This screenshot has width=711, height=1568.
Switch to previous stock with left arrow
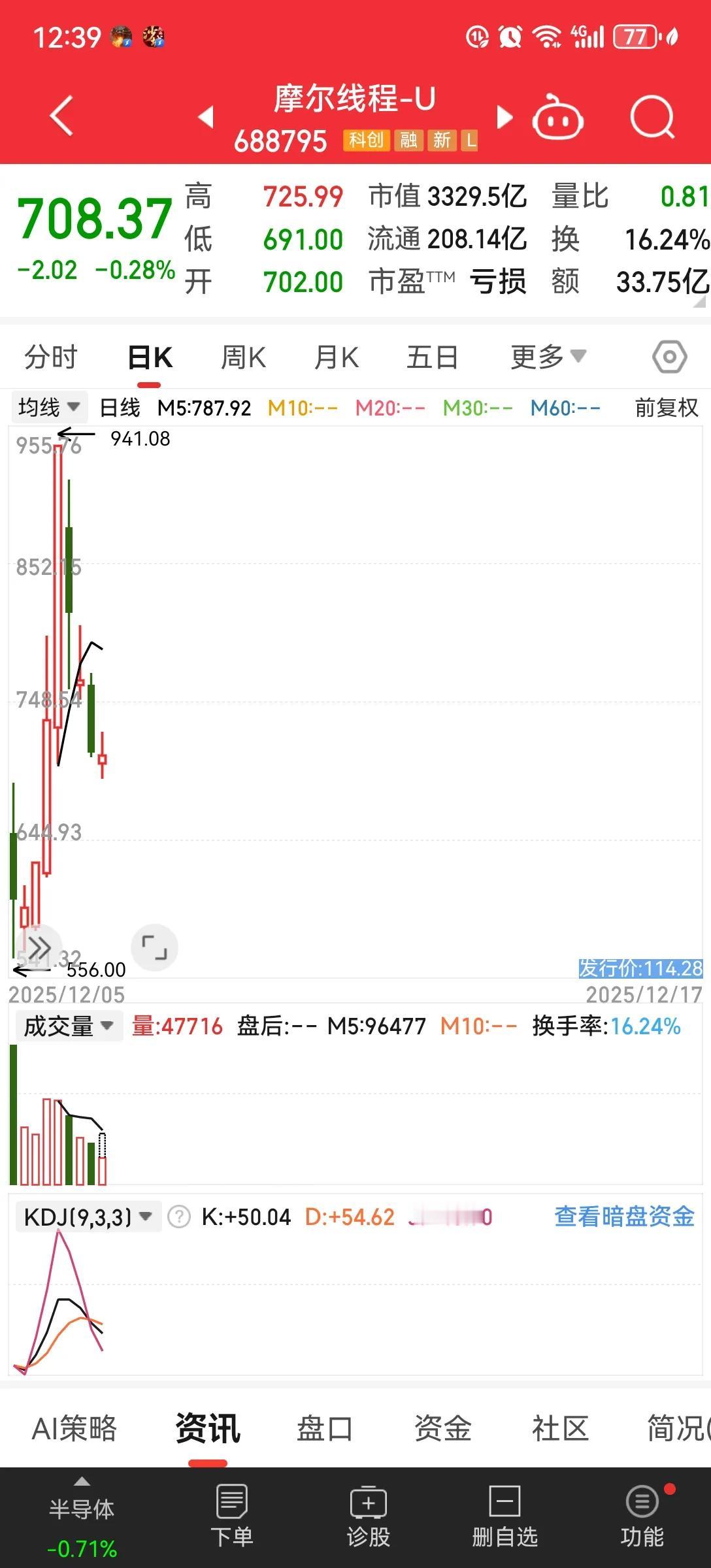coord(205,118)
